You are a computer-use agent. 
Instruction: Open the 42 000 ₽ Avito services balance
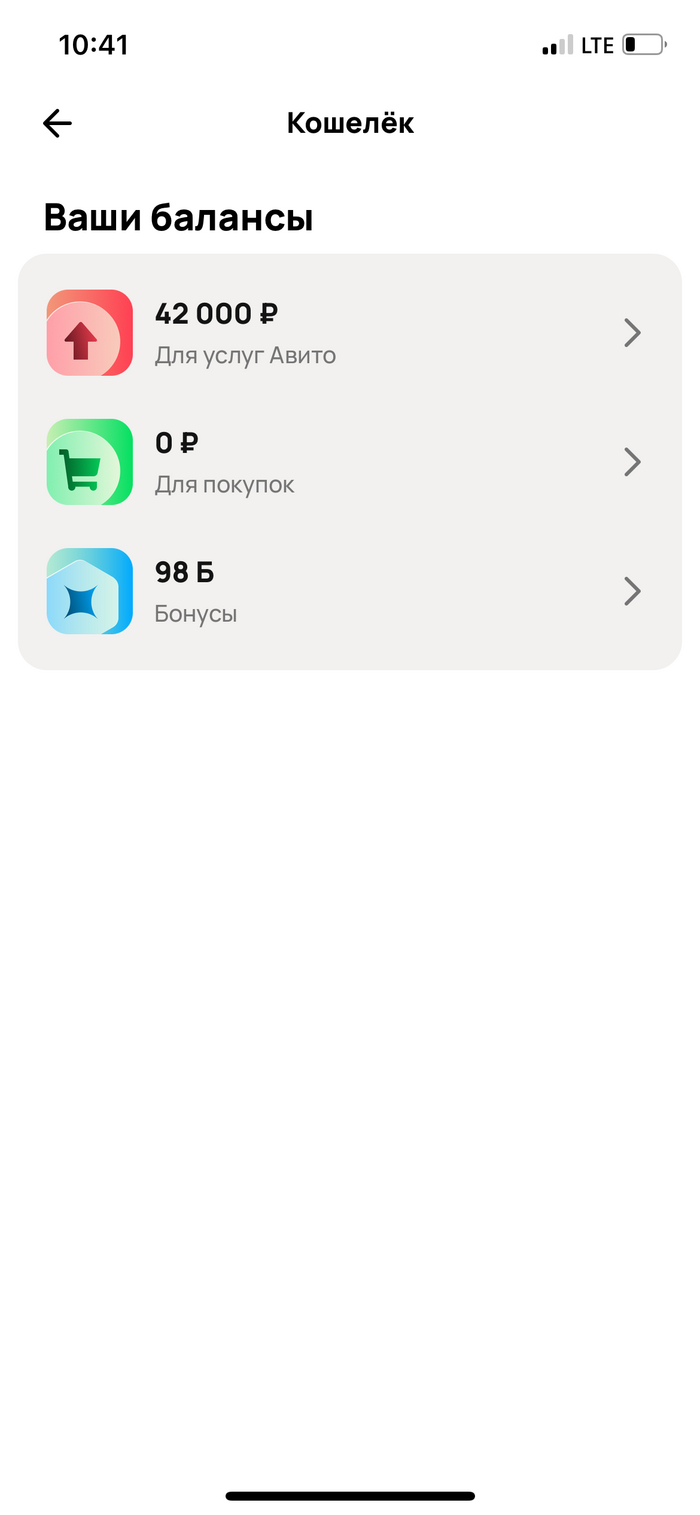click(x=349, y=332)
